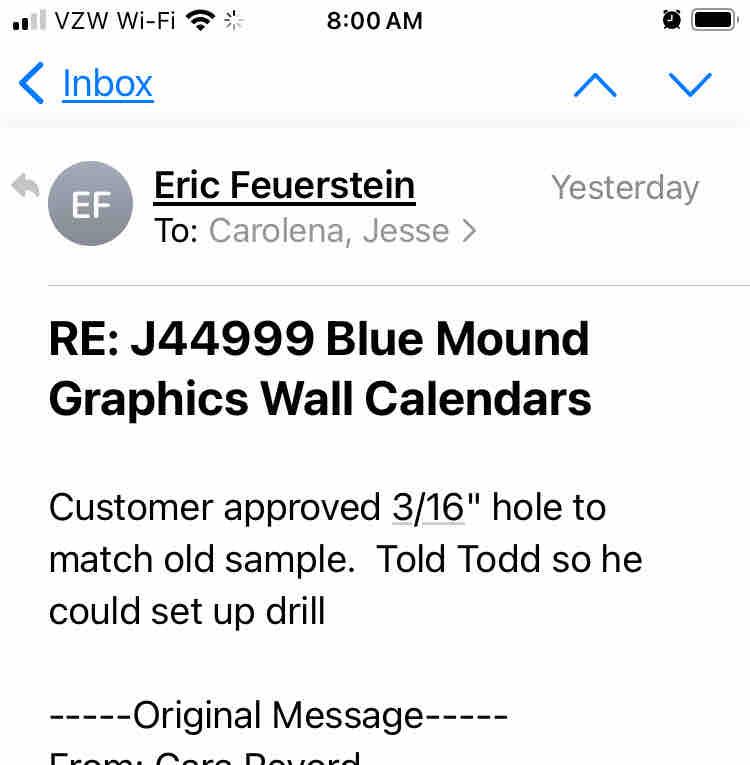The height and width of the screenshot is (765, 750).
Task: Open sender Eric Feuerstein's contact details
Action: pyautogui.click(x=284, y=186)
